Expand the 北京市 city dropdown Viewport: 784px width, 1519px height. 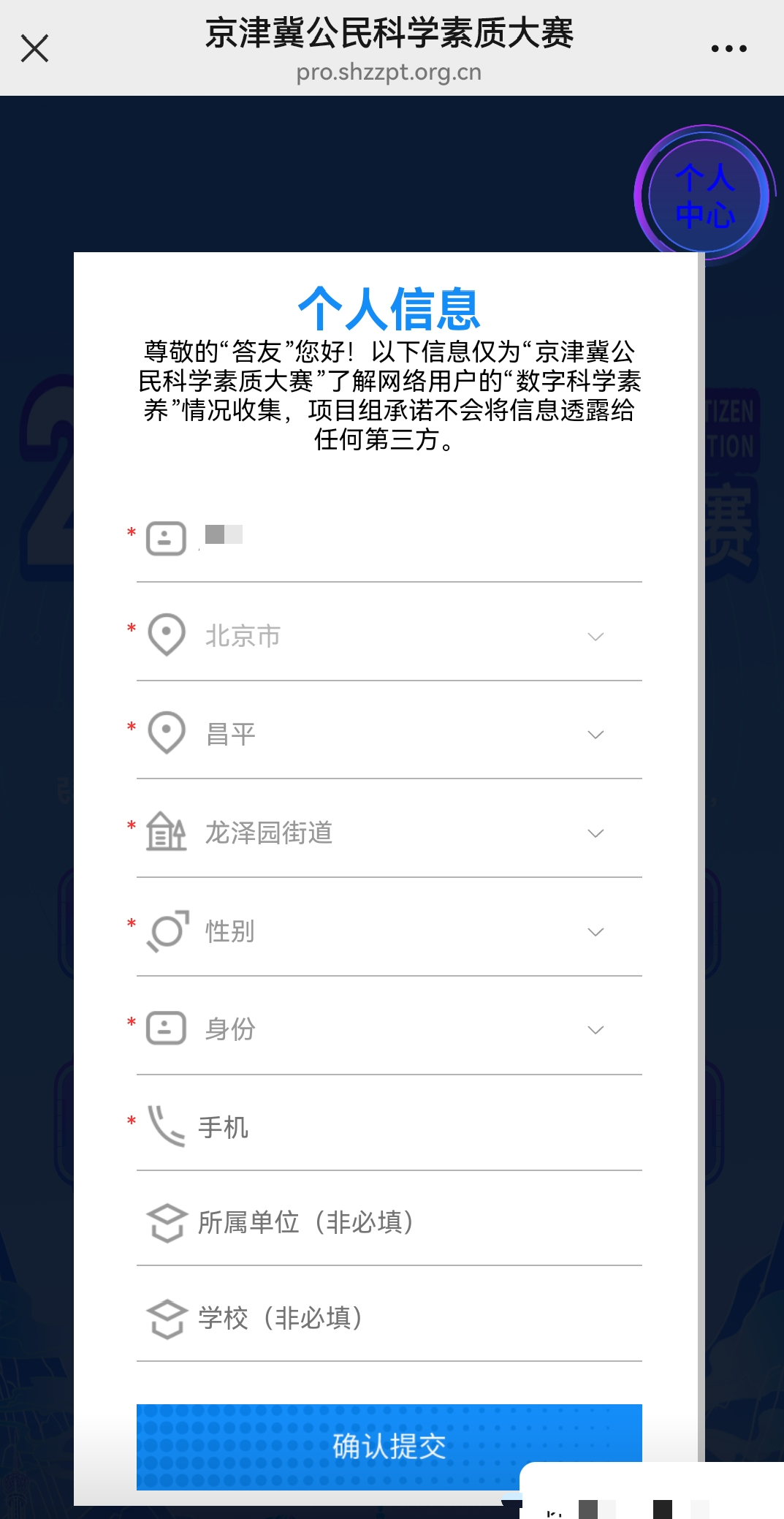pyautogui.click(x=595, y=637)
